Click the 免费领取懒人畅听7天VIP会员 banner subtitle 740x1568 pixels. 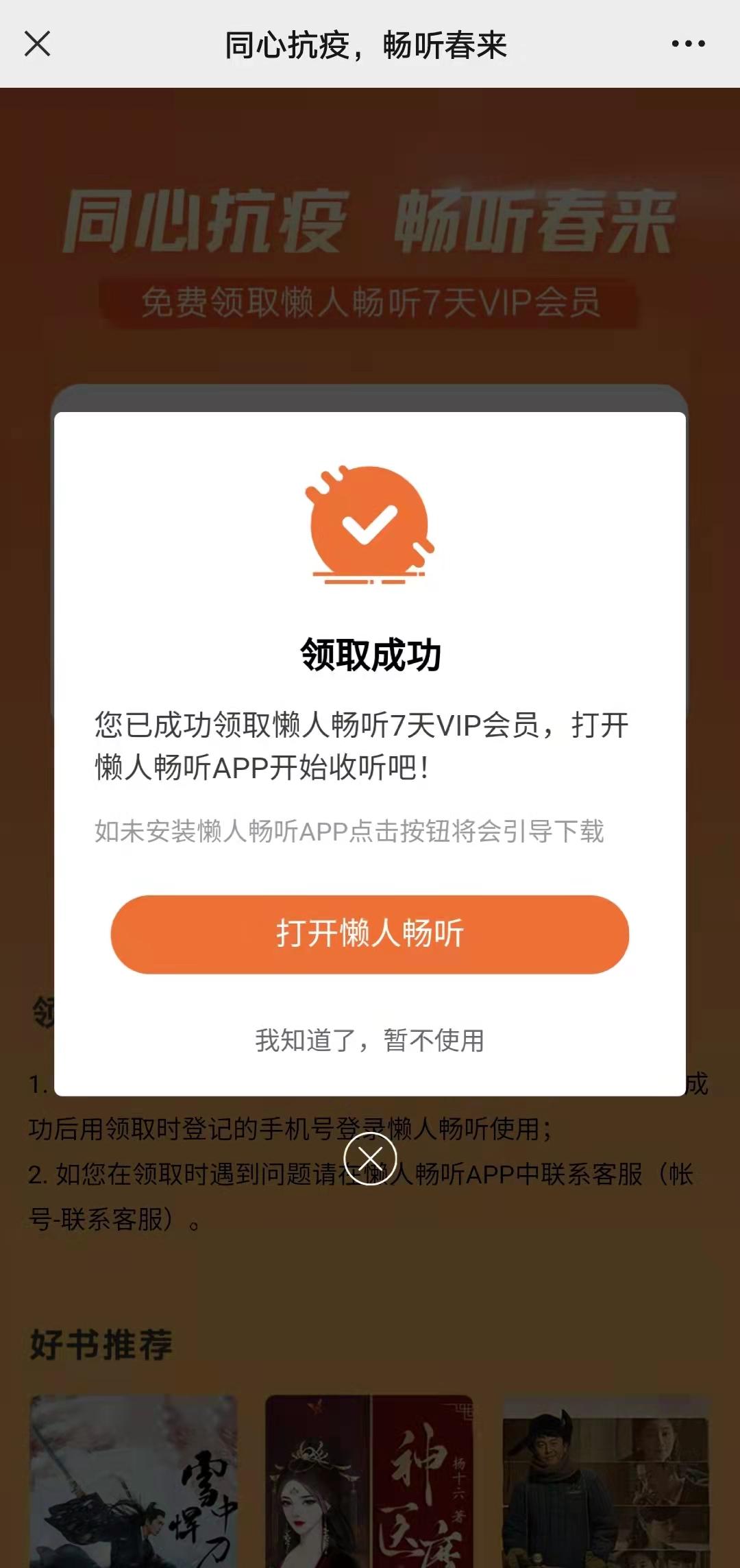coord(370,302)
